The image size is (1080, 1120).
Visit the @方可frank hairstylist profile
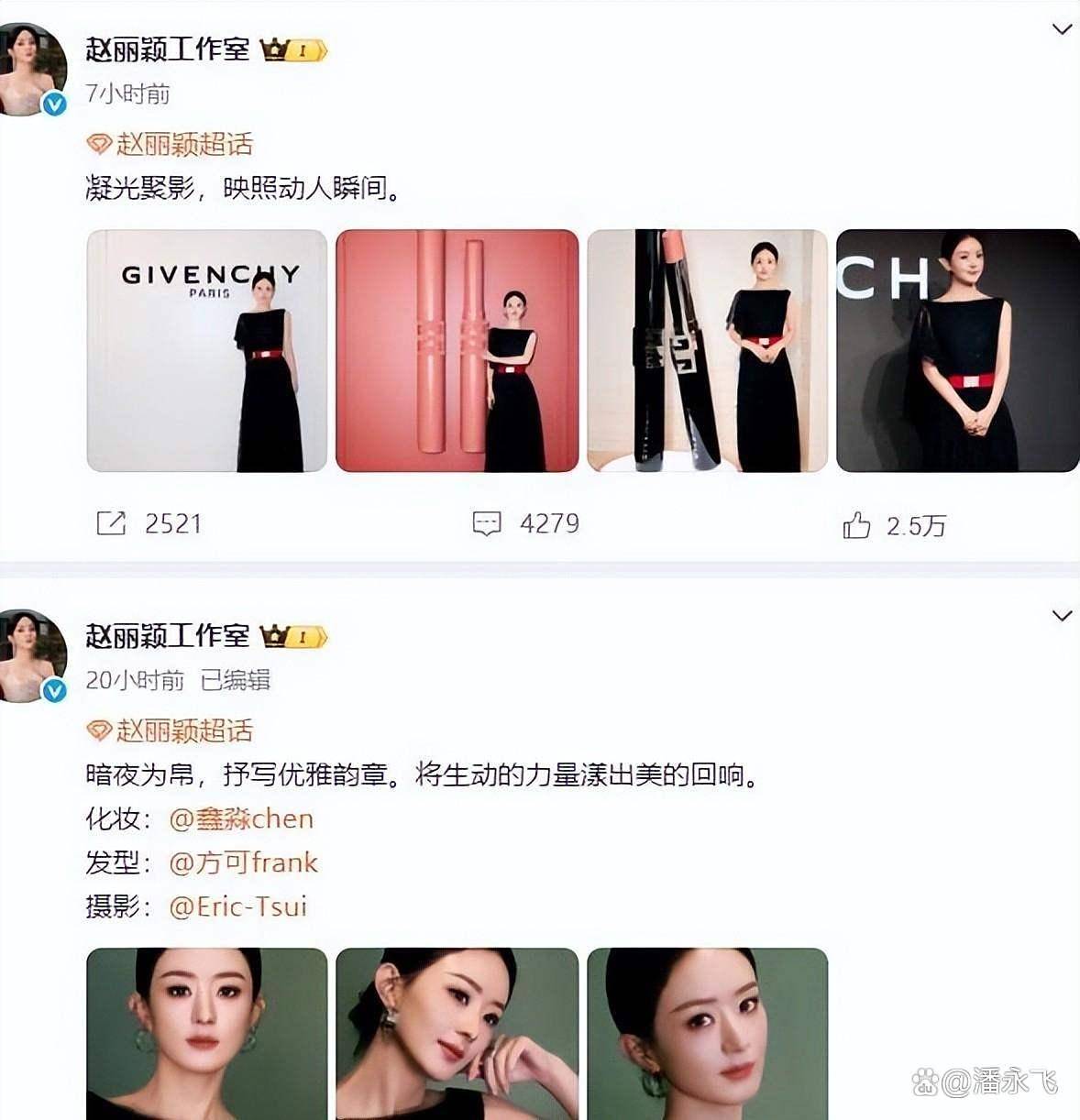pos(243,862)
